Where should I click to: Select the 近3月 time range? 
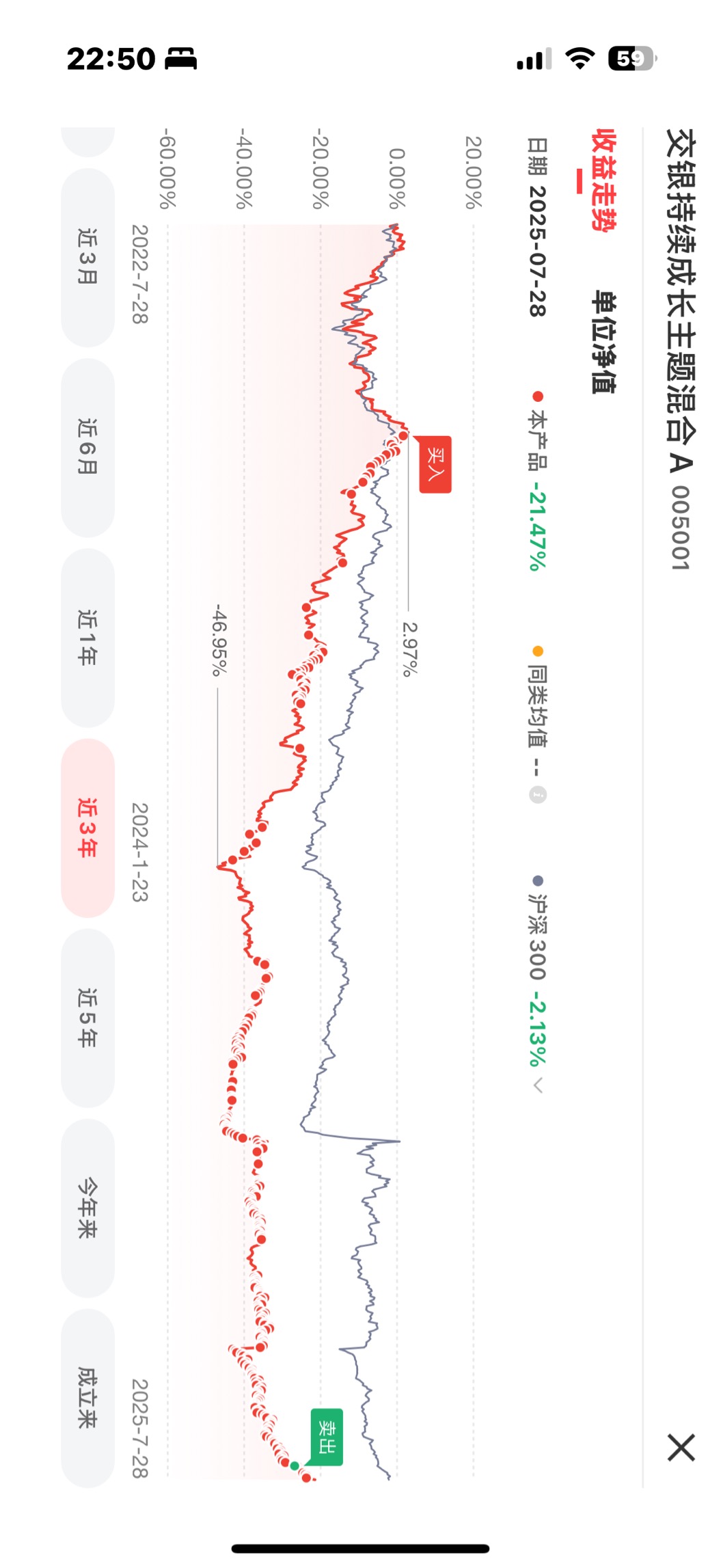click(x=87, y=257)
